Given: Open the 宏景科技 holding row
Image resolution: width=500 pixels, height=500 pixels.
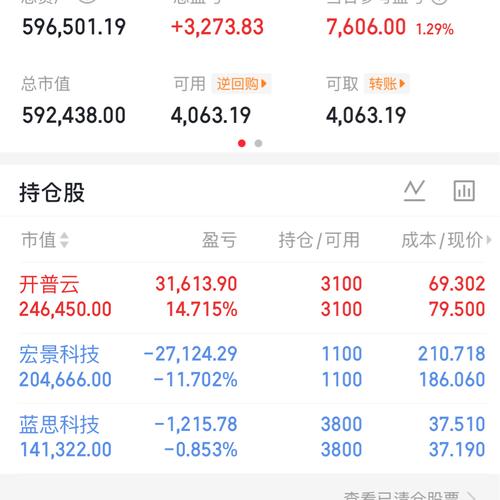Looking at the screenshot, I should (x=252, y=367).
